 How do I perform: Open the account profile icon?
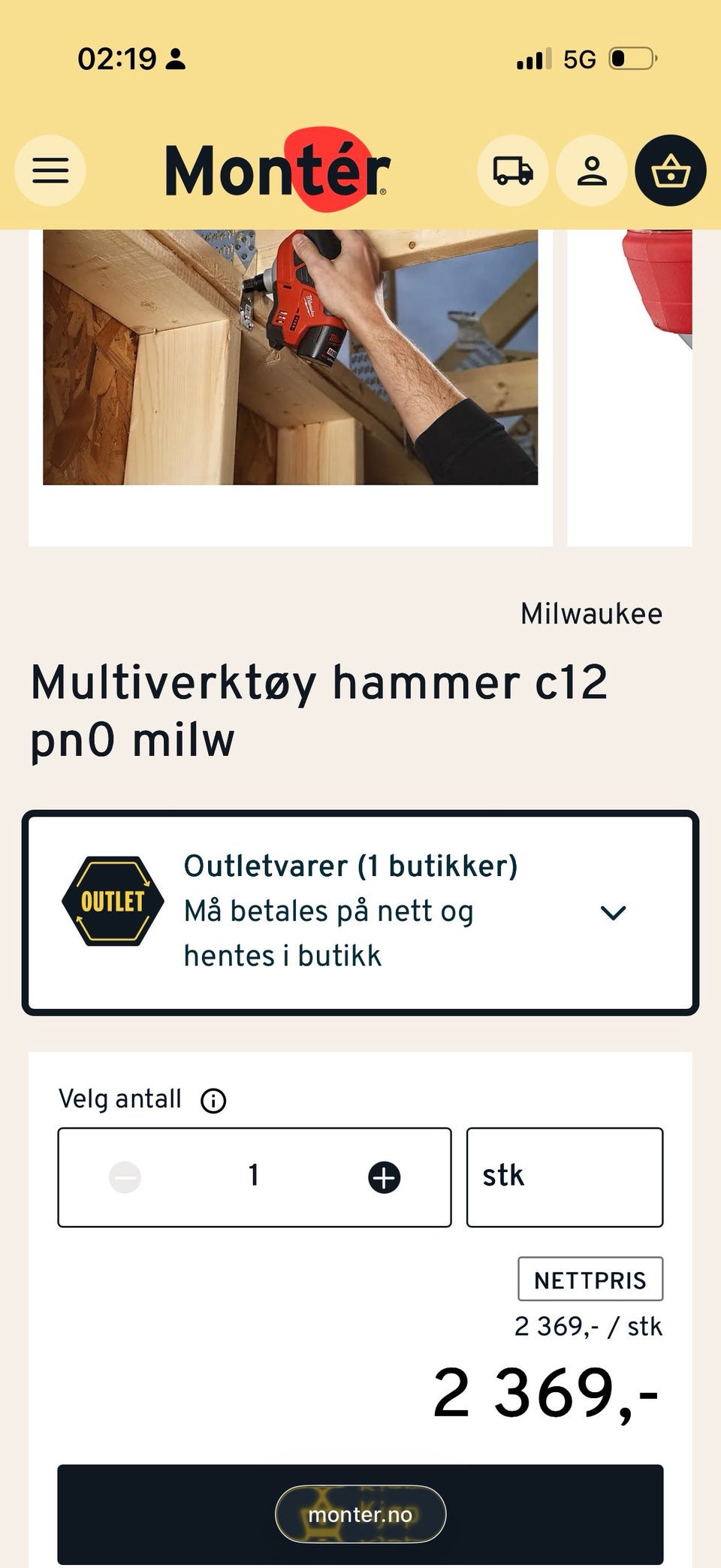click(x=592, y=171)
